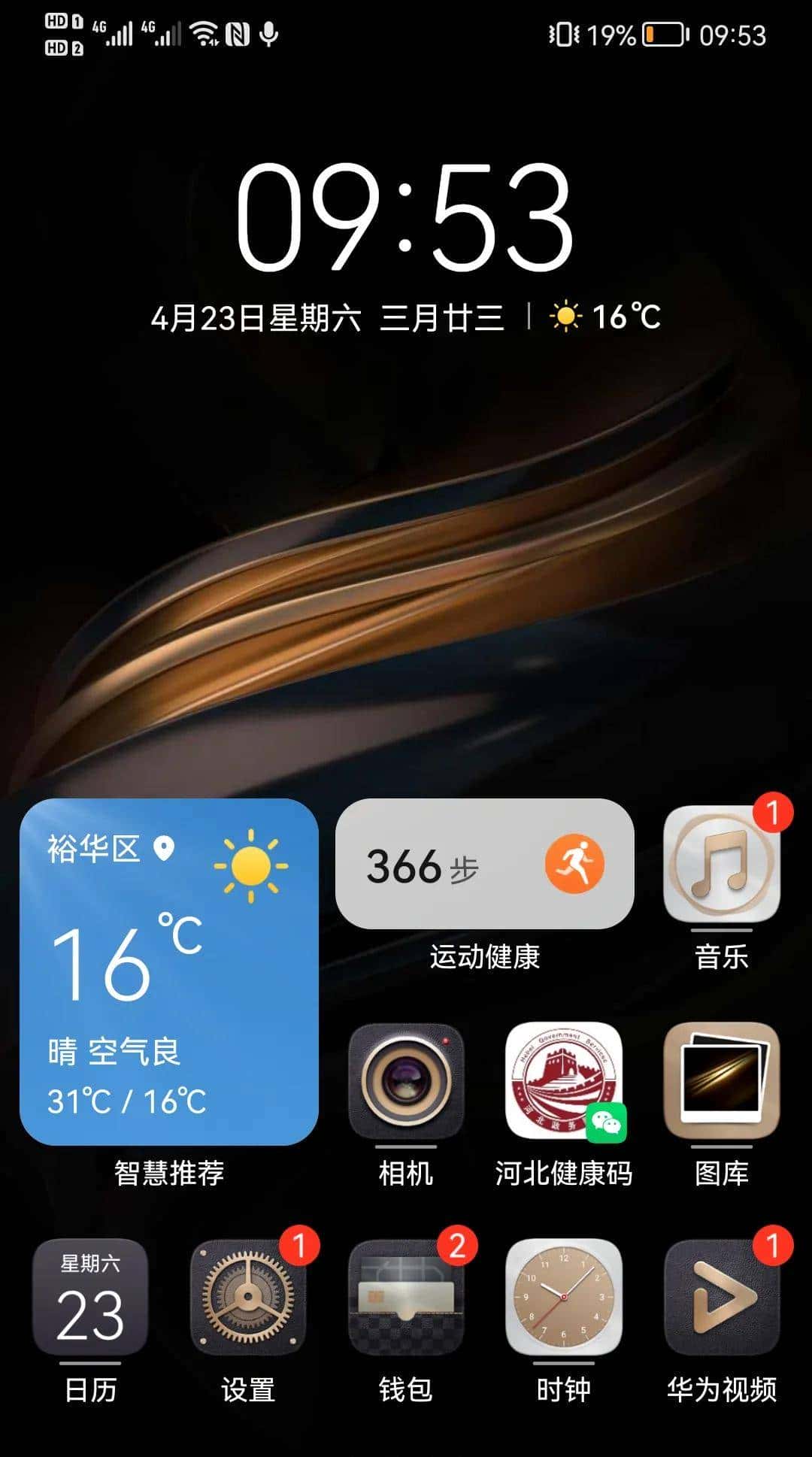Tap the running figure on the steps widget
812x1457 pixels.
[x=576, y=865]
